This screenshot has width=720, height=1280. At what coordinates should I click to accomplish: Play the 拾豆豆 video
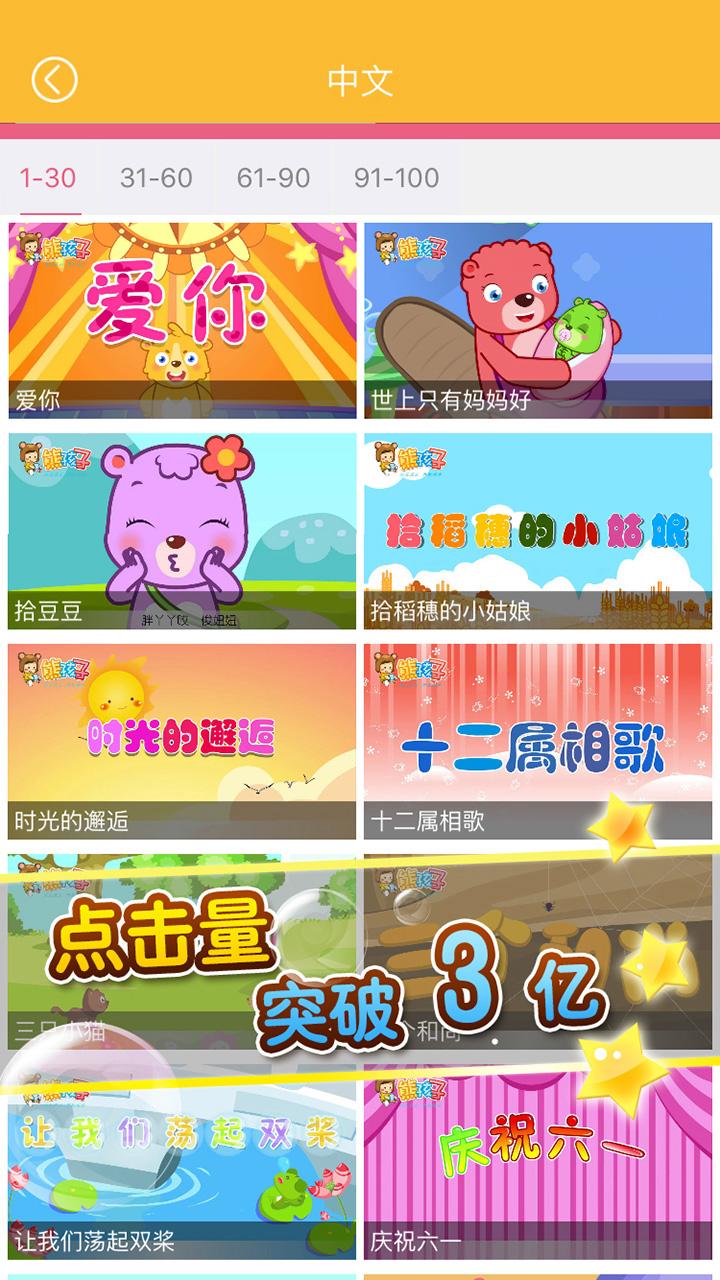pyautogui.click(x=180, y=525)
